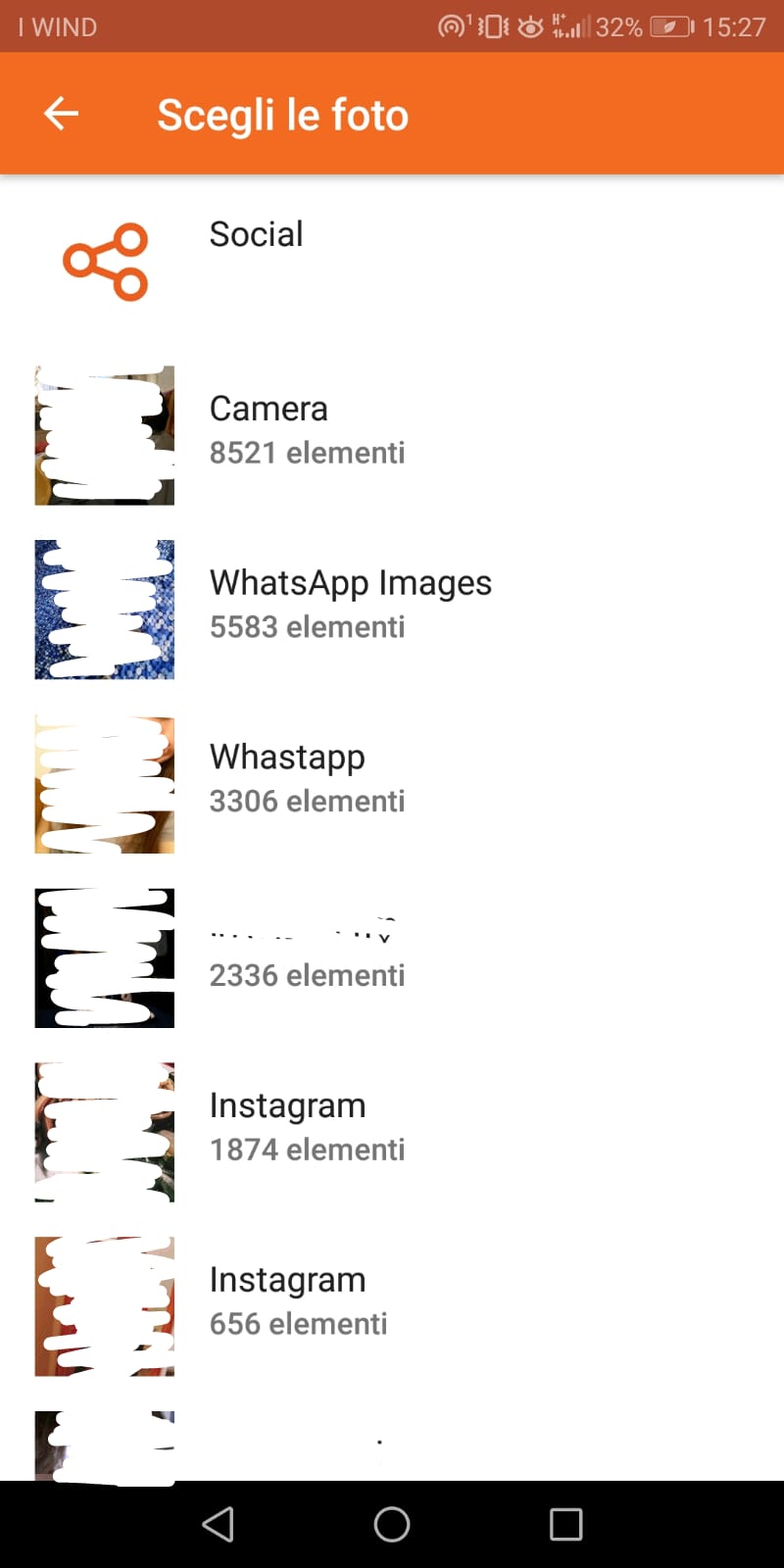This screenshot has height=1568, width=784.
Task: Select the WhatsApp Images album
Action: tap(392, 610)
